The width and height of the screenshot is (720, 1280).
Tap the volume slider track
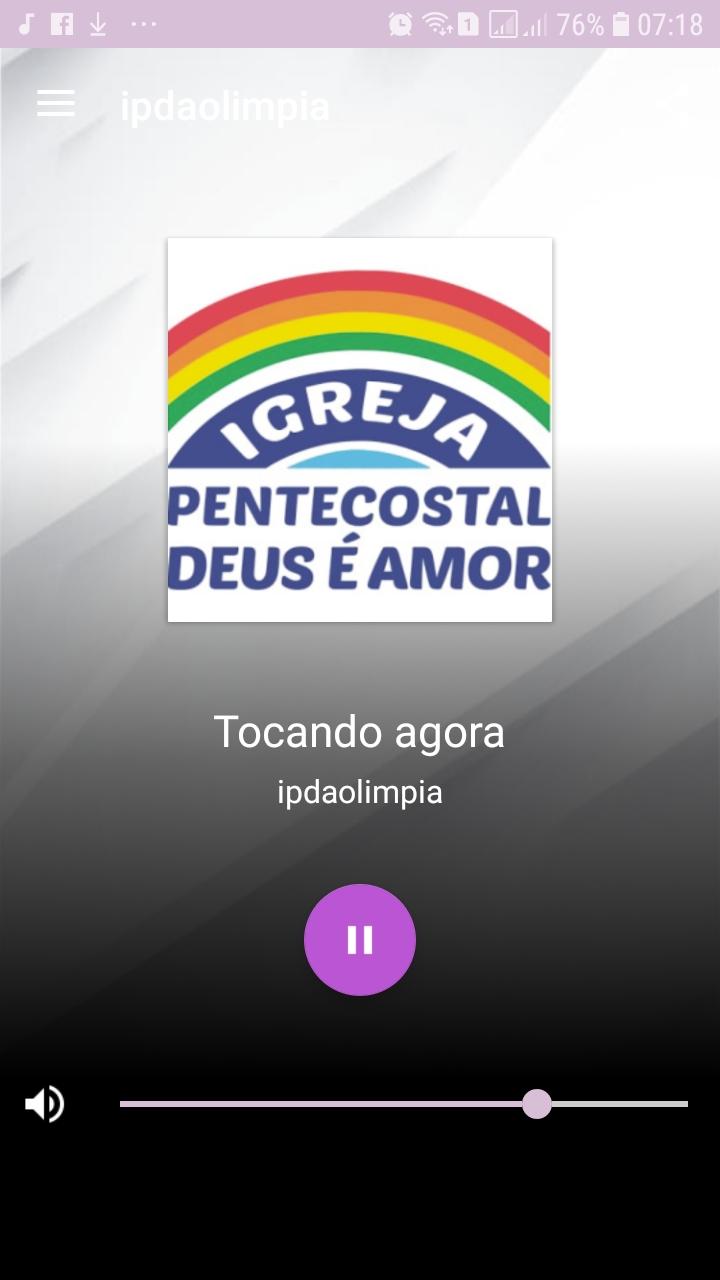pos(404,1104)
